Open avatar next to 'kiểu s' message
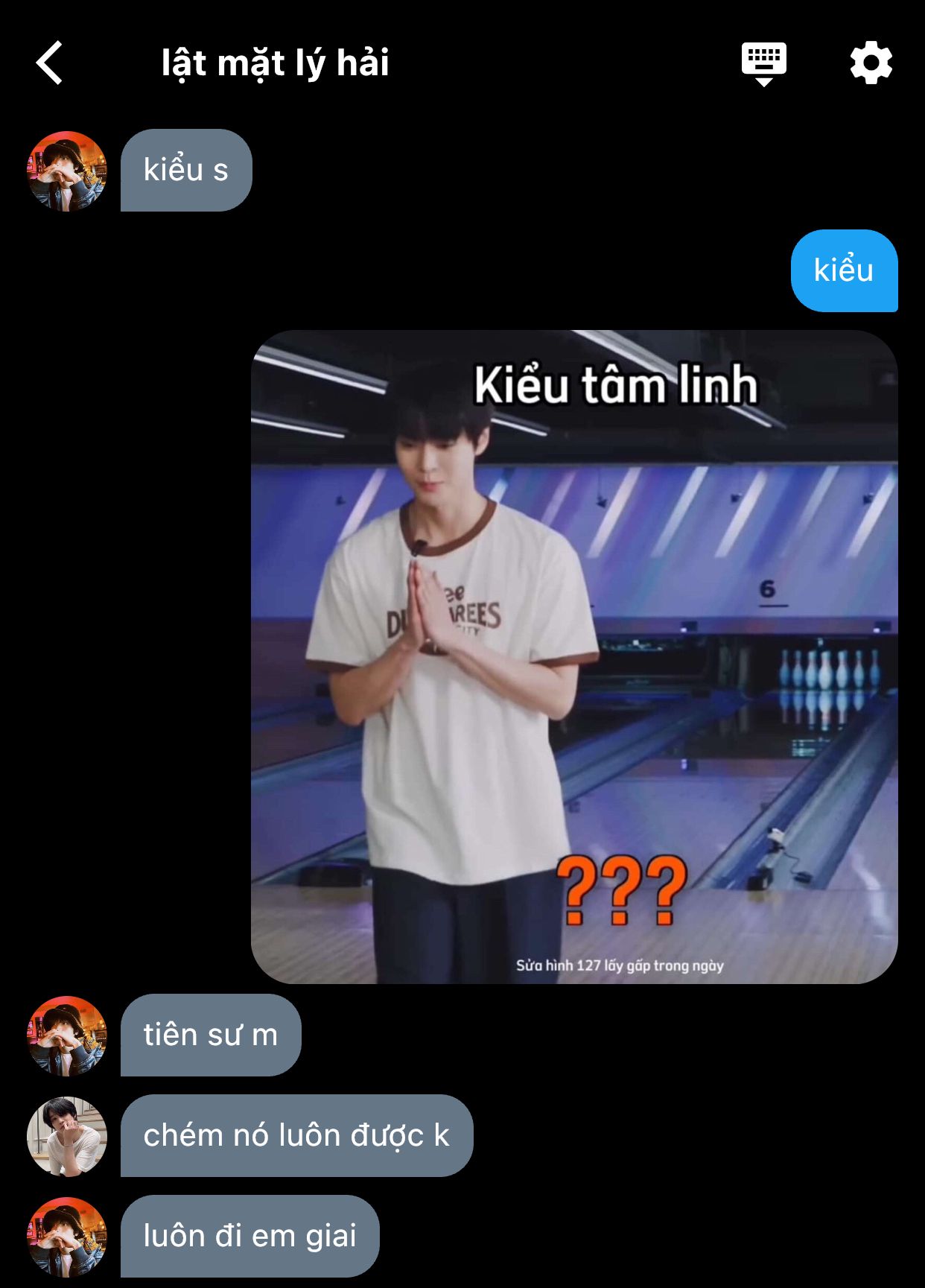 point(67,171)
